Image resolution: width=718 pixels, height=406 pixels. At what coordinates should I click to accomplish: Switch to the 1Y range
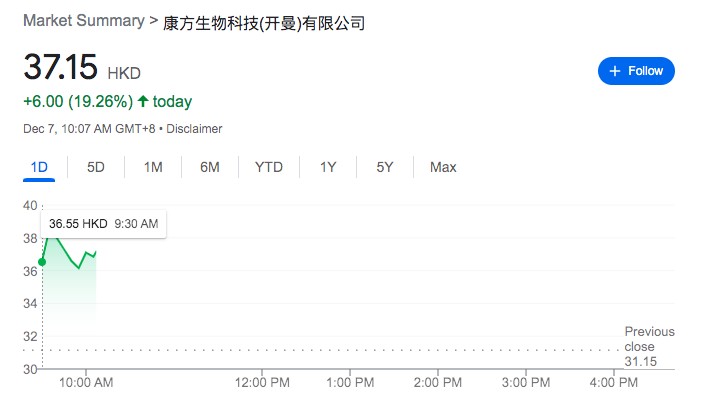coord(328,167)
